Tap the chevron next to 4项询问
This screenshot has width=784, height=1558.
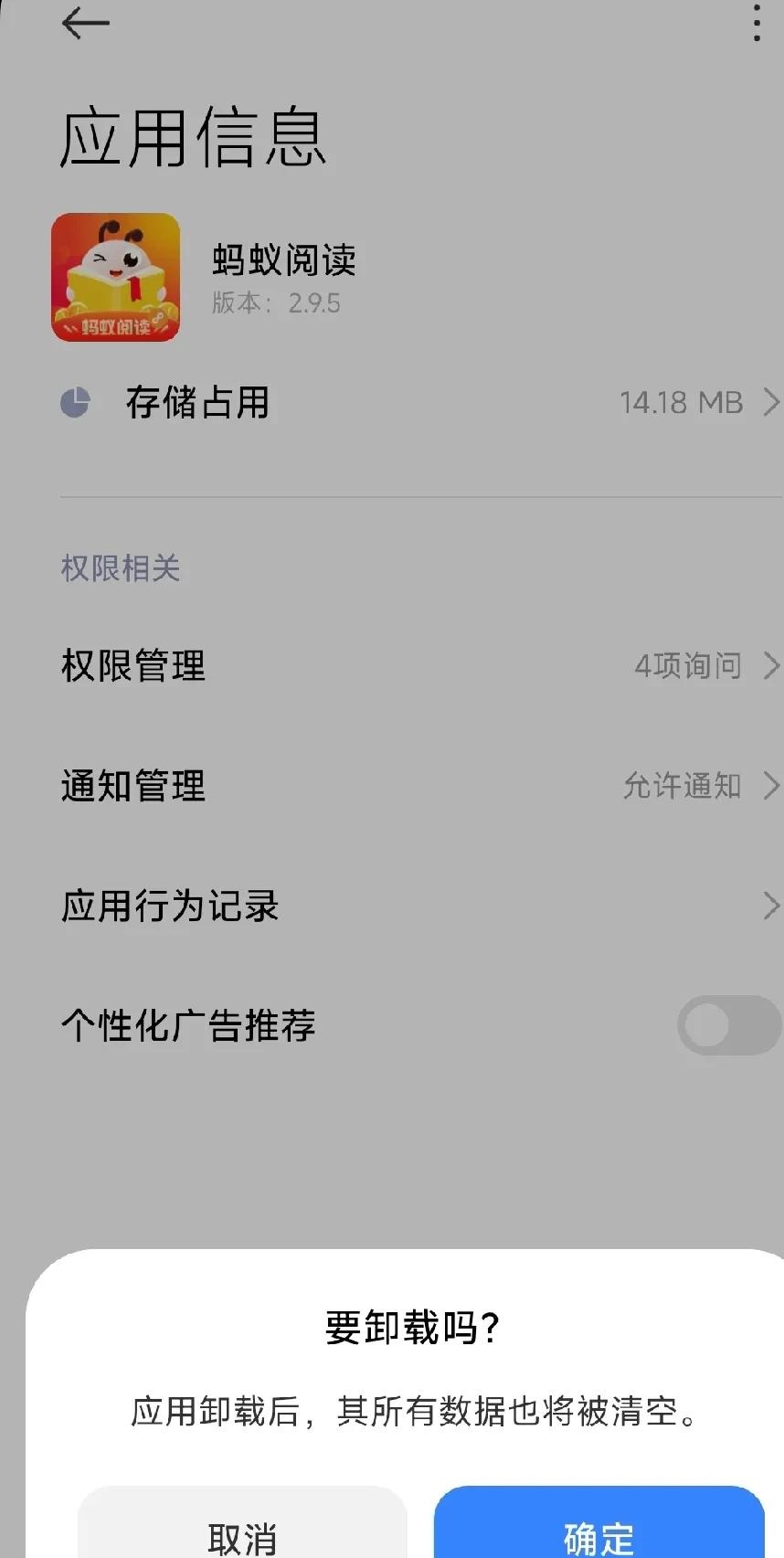coord(770,665)
